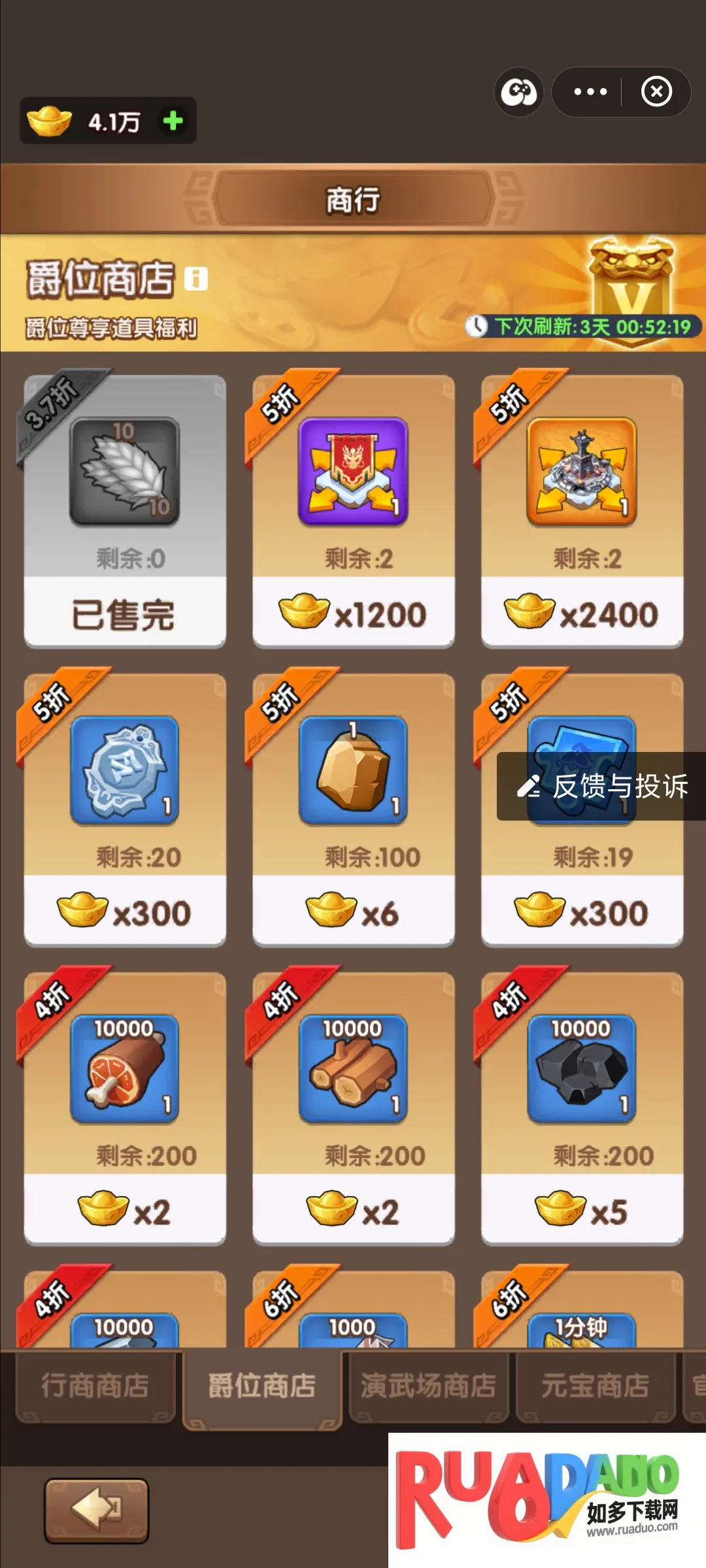Viewport: 706px width, 1568px height.
Task: Buy the 10000 wood item
Action: (353, 1211)
